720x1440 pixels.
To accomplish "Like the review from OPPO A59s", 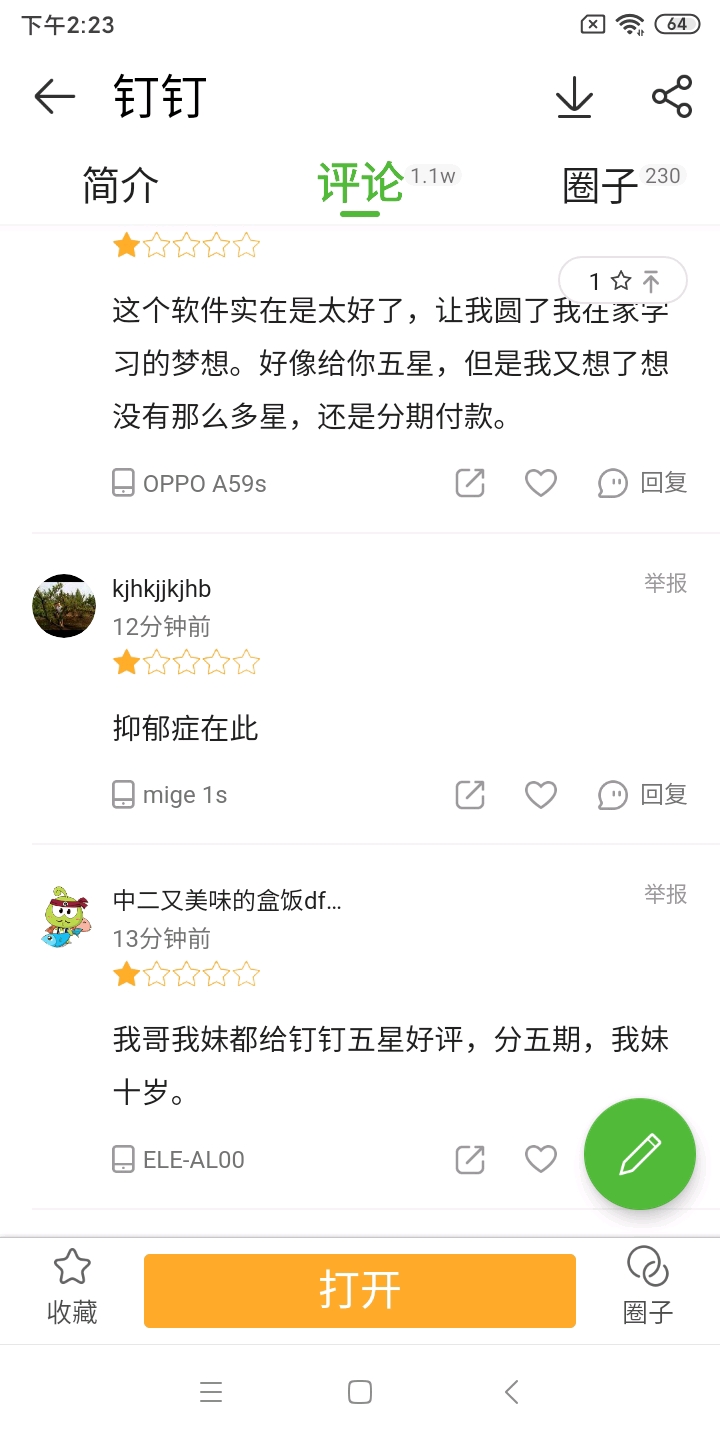I will [x=541, y=483].
